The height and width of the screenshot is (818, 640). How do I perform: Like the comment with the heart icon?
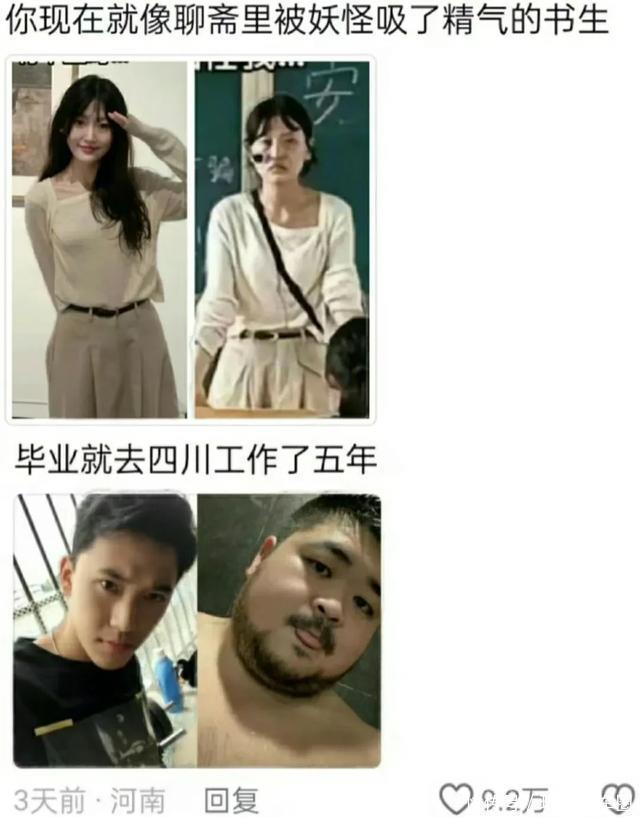[456, 799]
